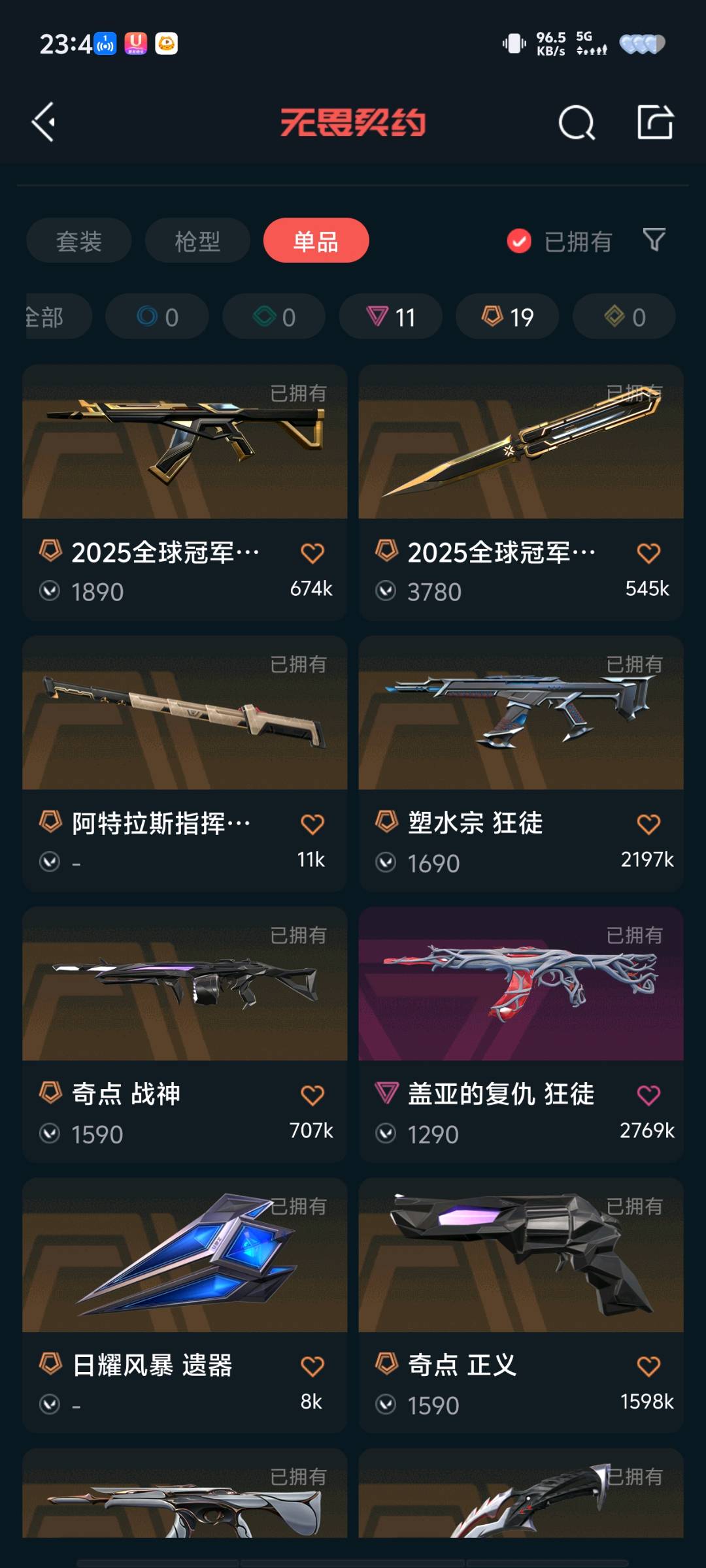The width and height of the screenshot is (706, 1568).
Task: Open the search magnifier icon
Action: pos(576,123)
